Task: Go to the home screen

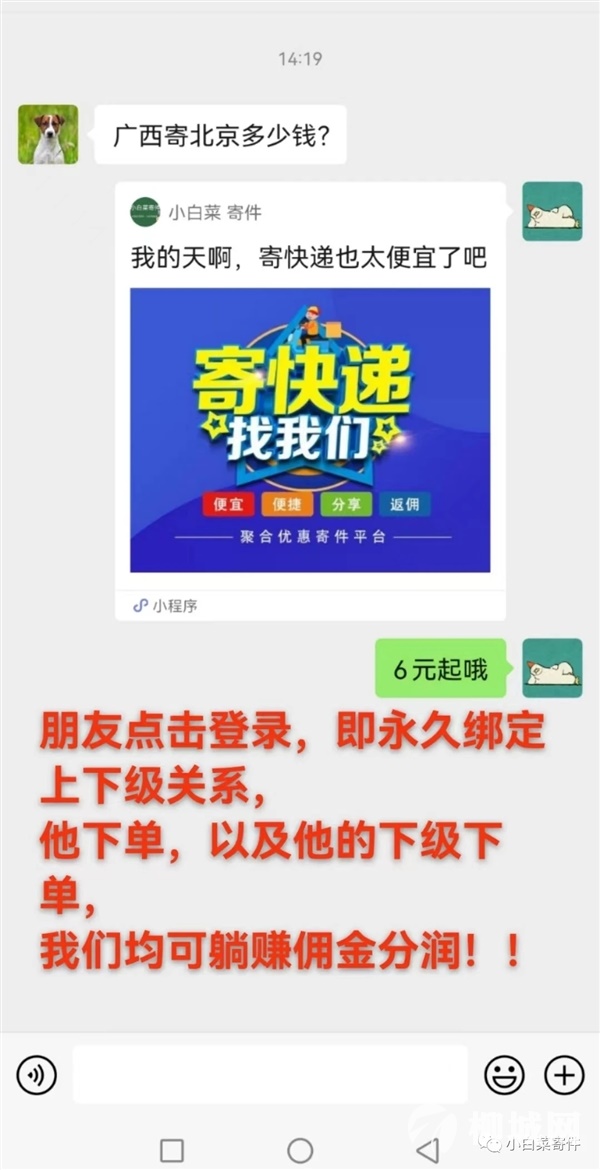Action: click(300, 1149)
